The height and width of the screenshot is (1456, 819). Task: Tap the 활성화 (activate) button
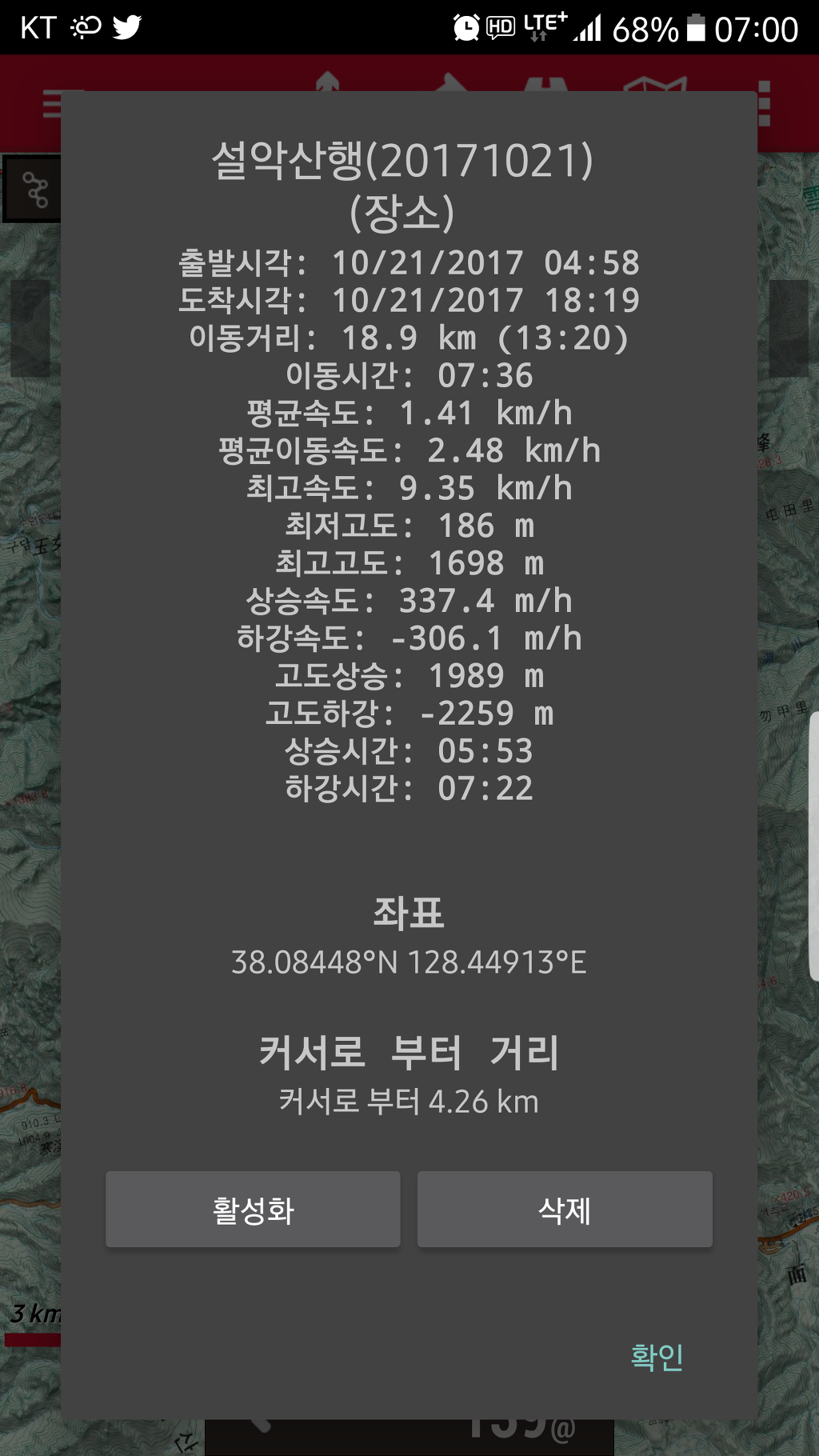[253, 1209]
